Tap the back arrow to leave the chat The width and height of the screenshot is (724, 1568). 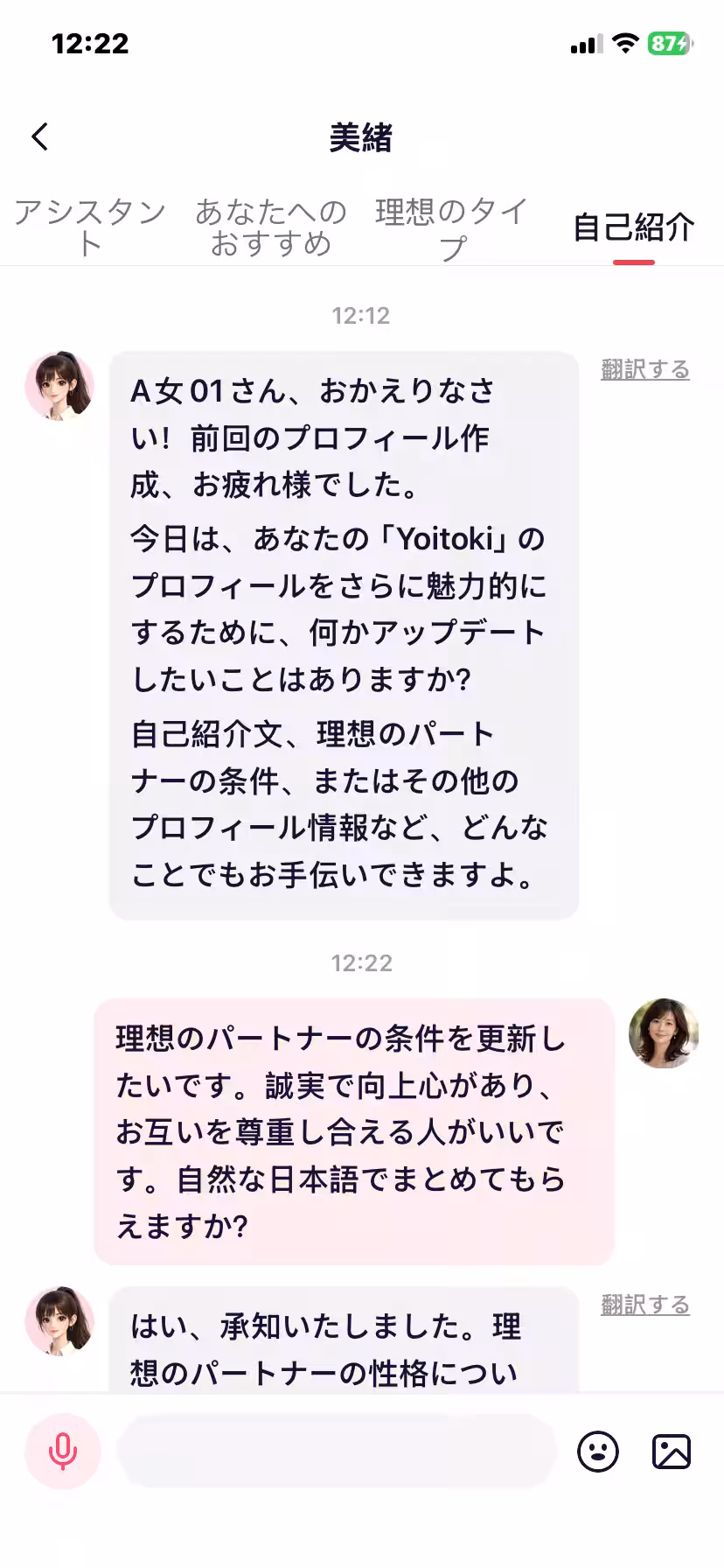click(x=38, y=137)
